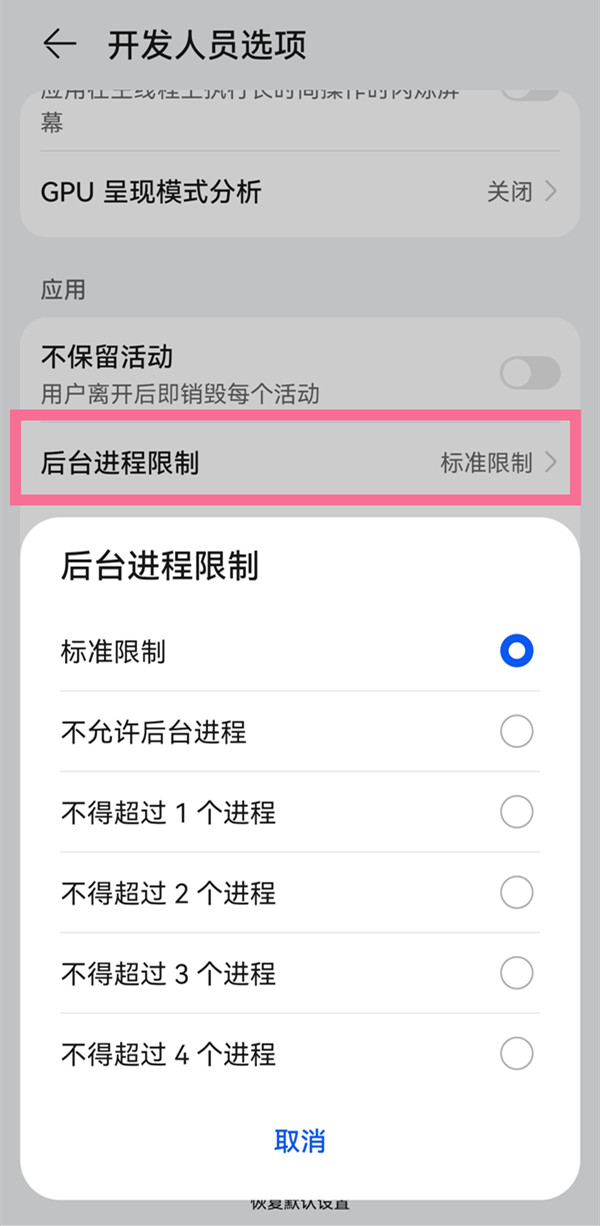
Task: Tap 取消 to dismiss the dialog
Action: point(299,1141)
